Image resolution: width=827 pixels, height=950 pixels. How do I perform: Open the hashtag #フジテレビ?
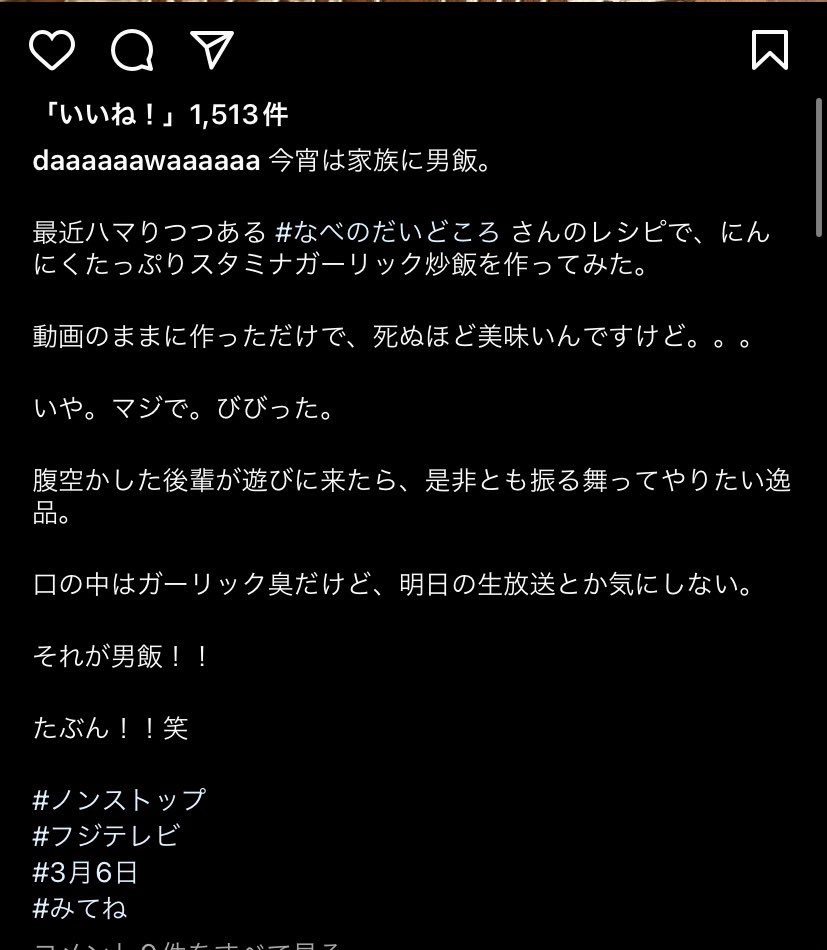[106, 836]
